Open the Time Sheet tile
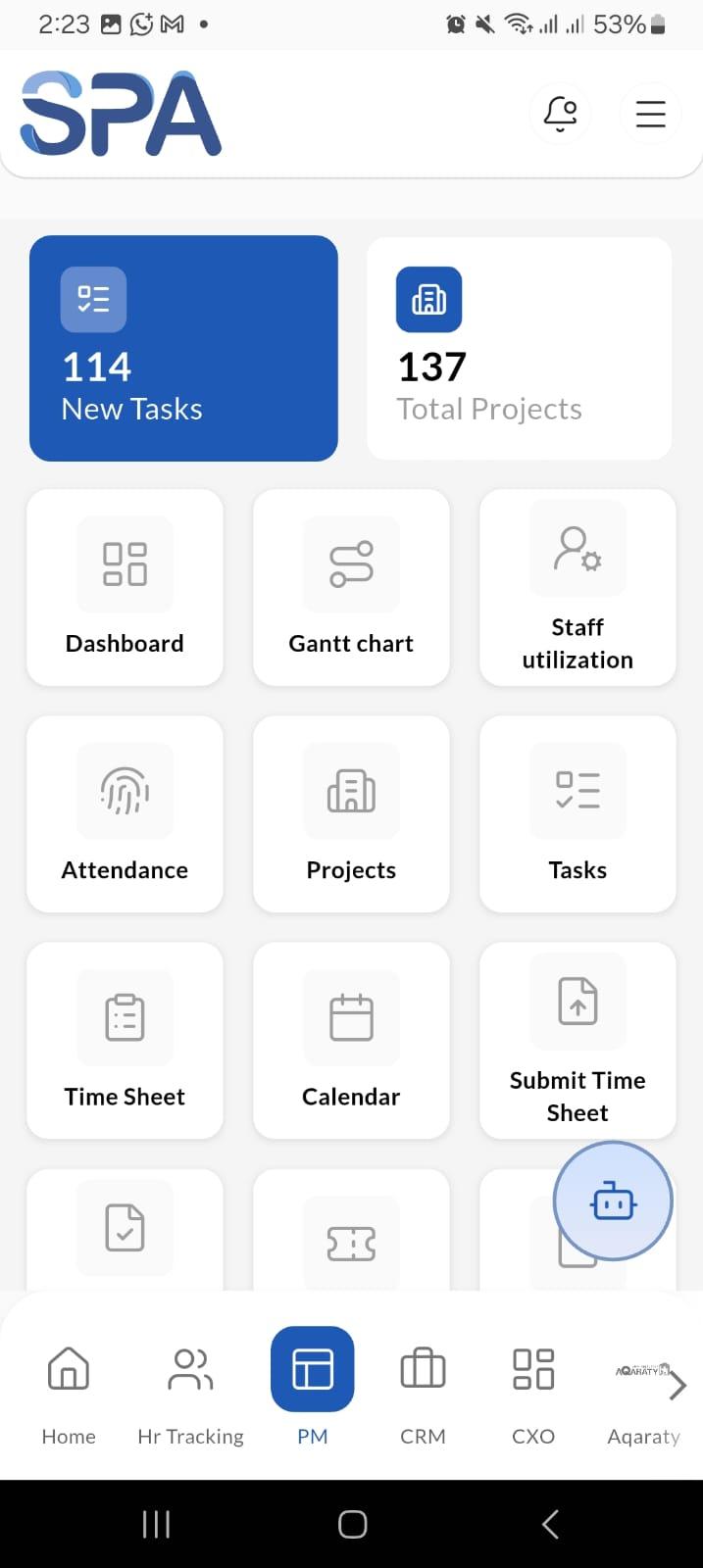 click(x=125, y=1041)
